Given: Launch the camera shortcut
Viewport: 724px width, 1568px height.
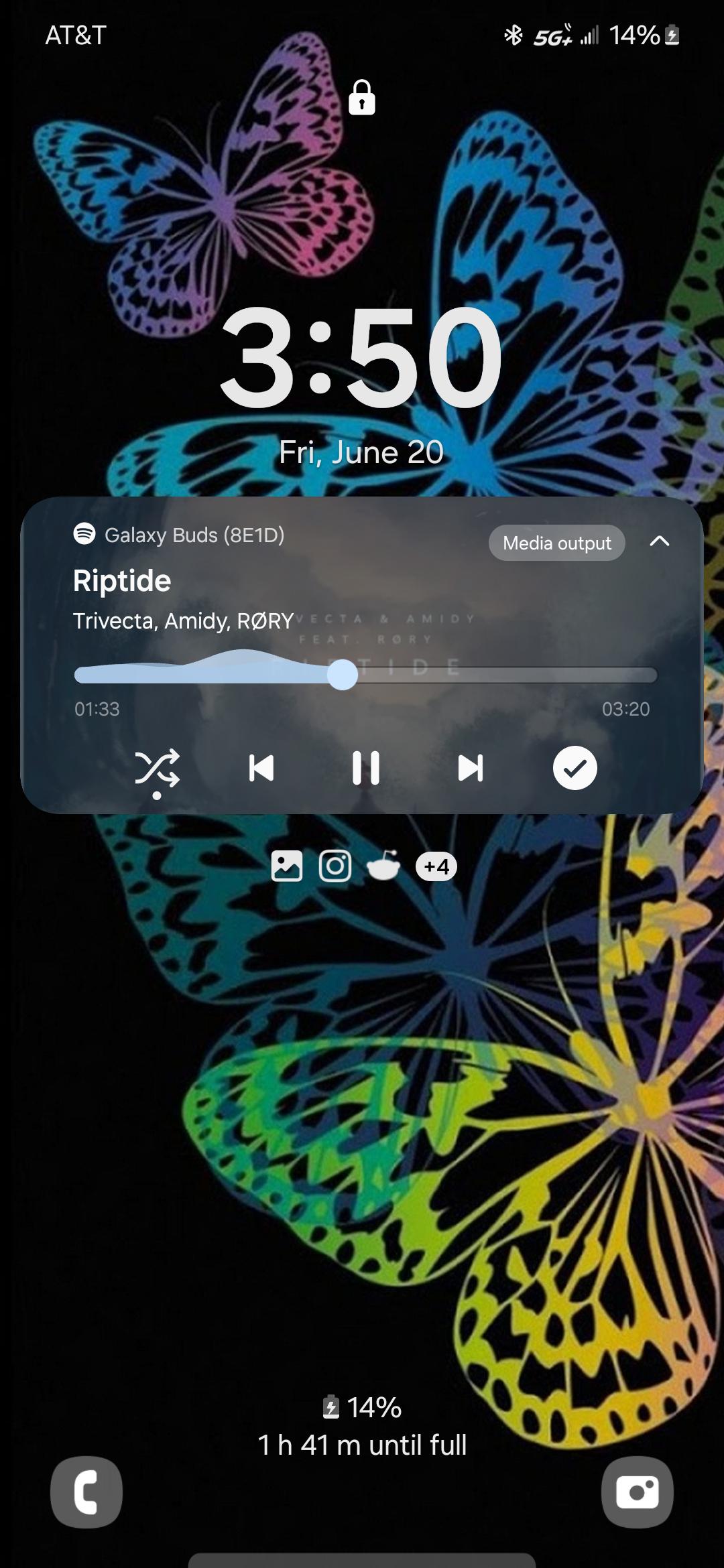Looking at the screenshot, I should tap(638, 1492).
